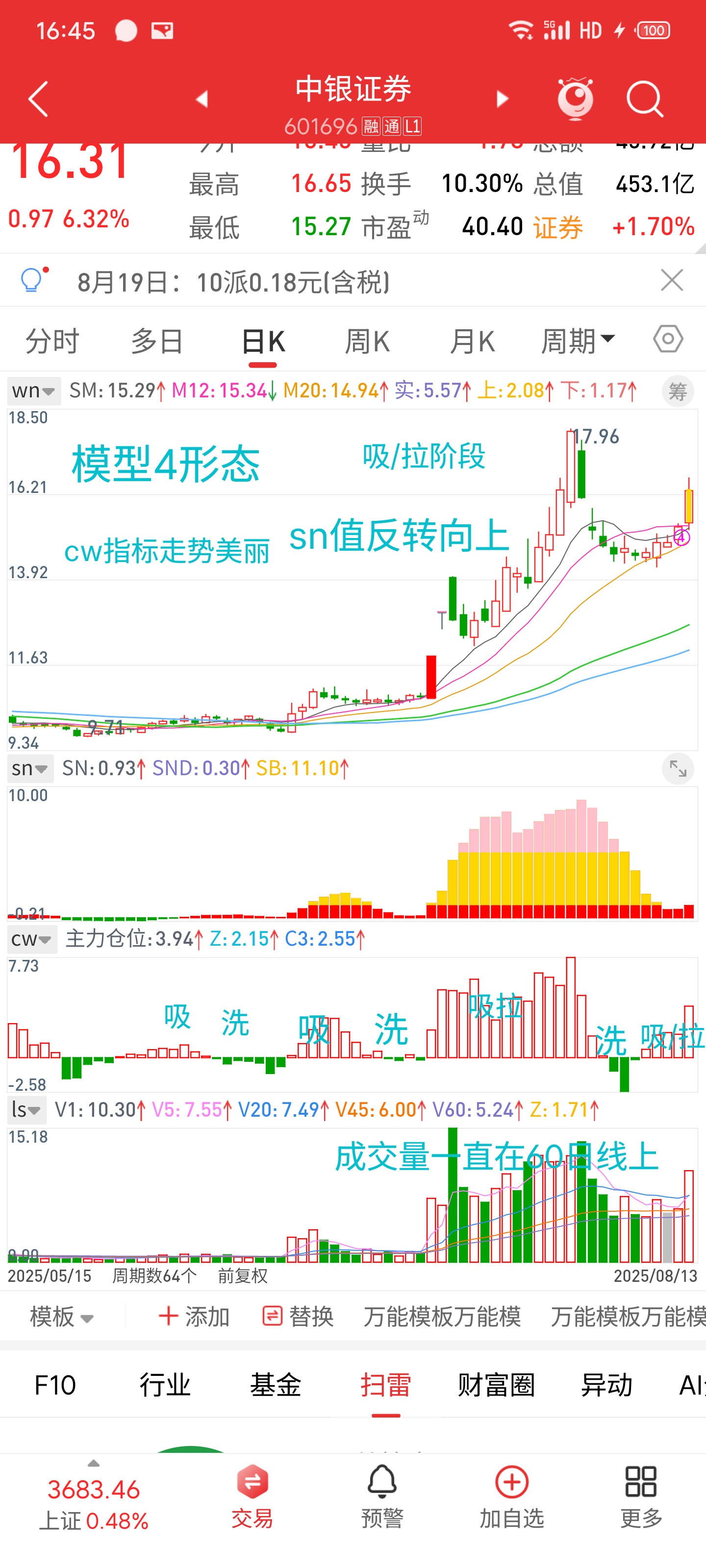Open chart settings hexagon icon
Screen dimensions: 706x1568
tap(668, 339)
